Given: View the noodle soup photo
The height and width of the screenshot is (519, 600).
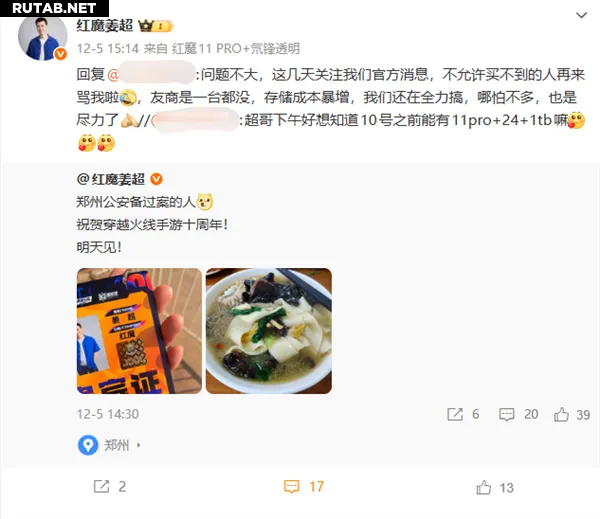Looking at the screenshot, I should coord(267,329).
